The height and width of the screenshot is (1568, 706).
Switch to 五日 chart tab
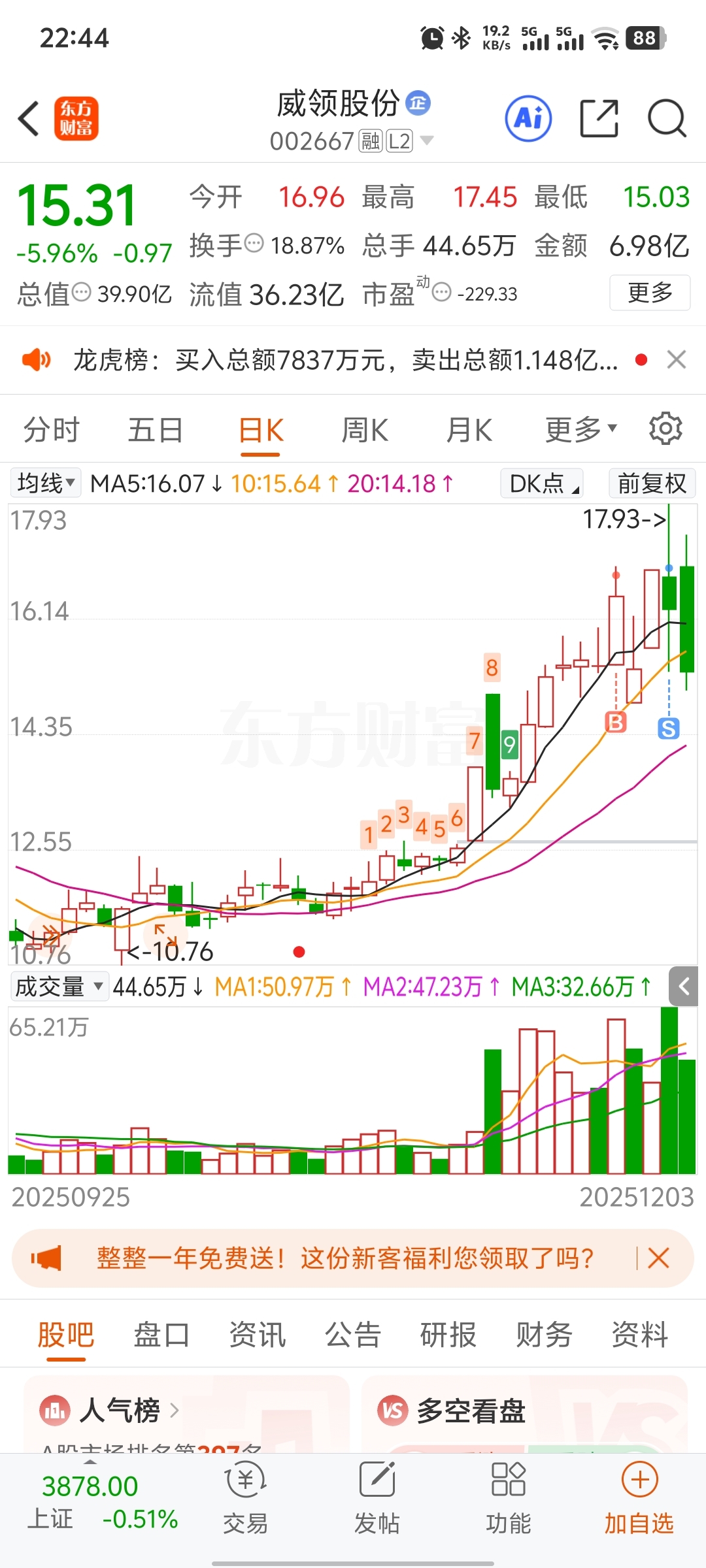click(156, 431)
